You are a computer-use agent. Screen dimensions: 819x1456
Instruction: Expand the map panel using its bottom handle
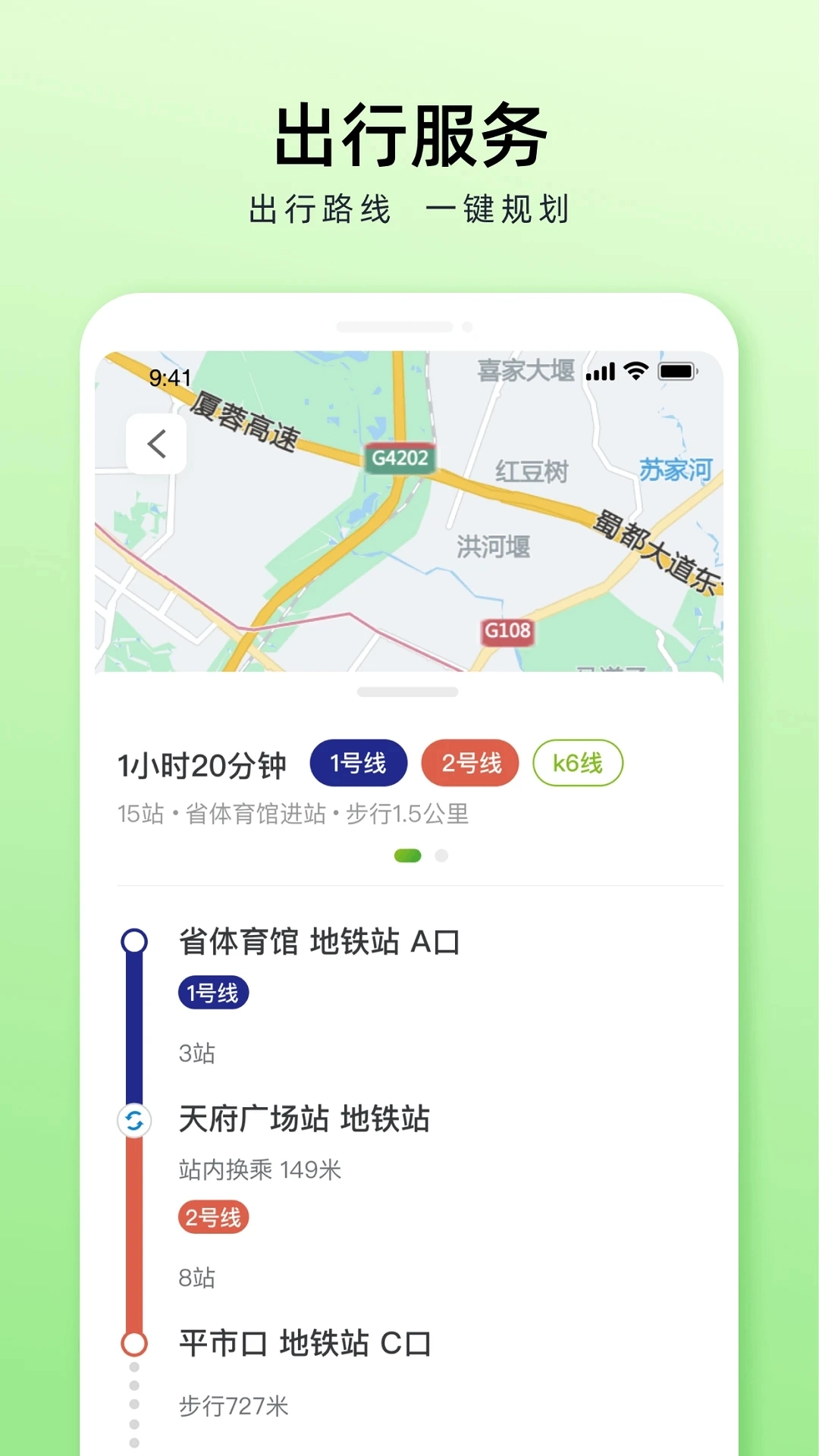(407, 692)
